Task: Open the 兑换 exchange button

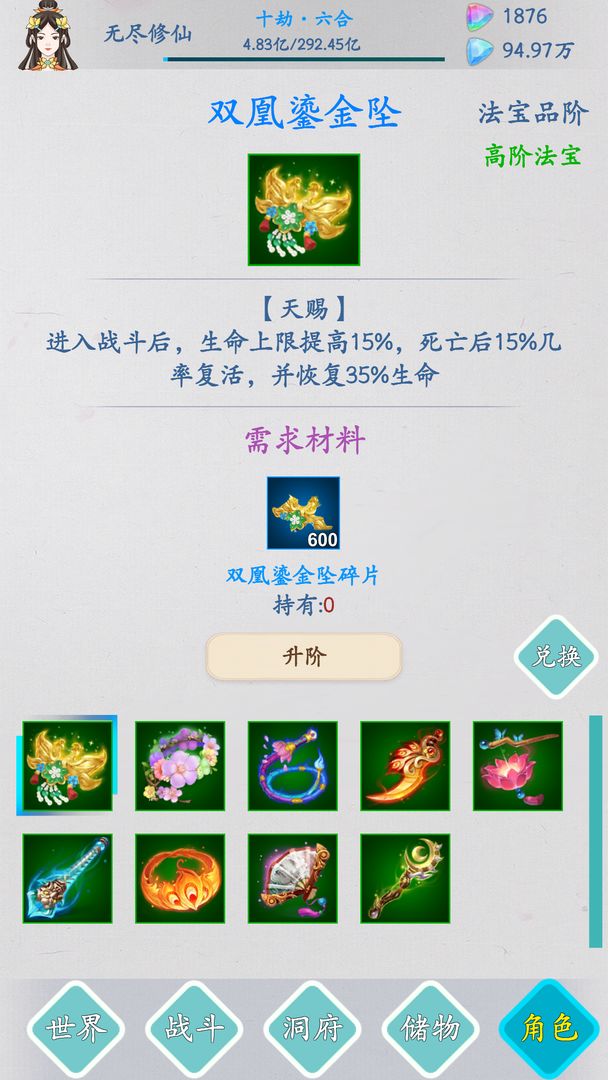Action: click(x=556, y=657)
